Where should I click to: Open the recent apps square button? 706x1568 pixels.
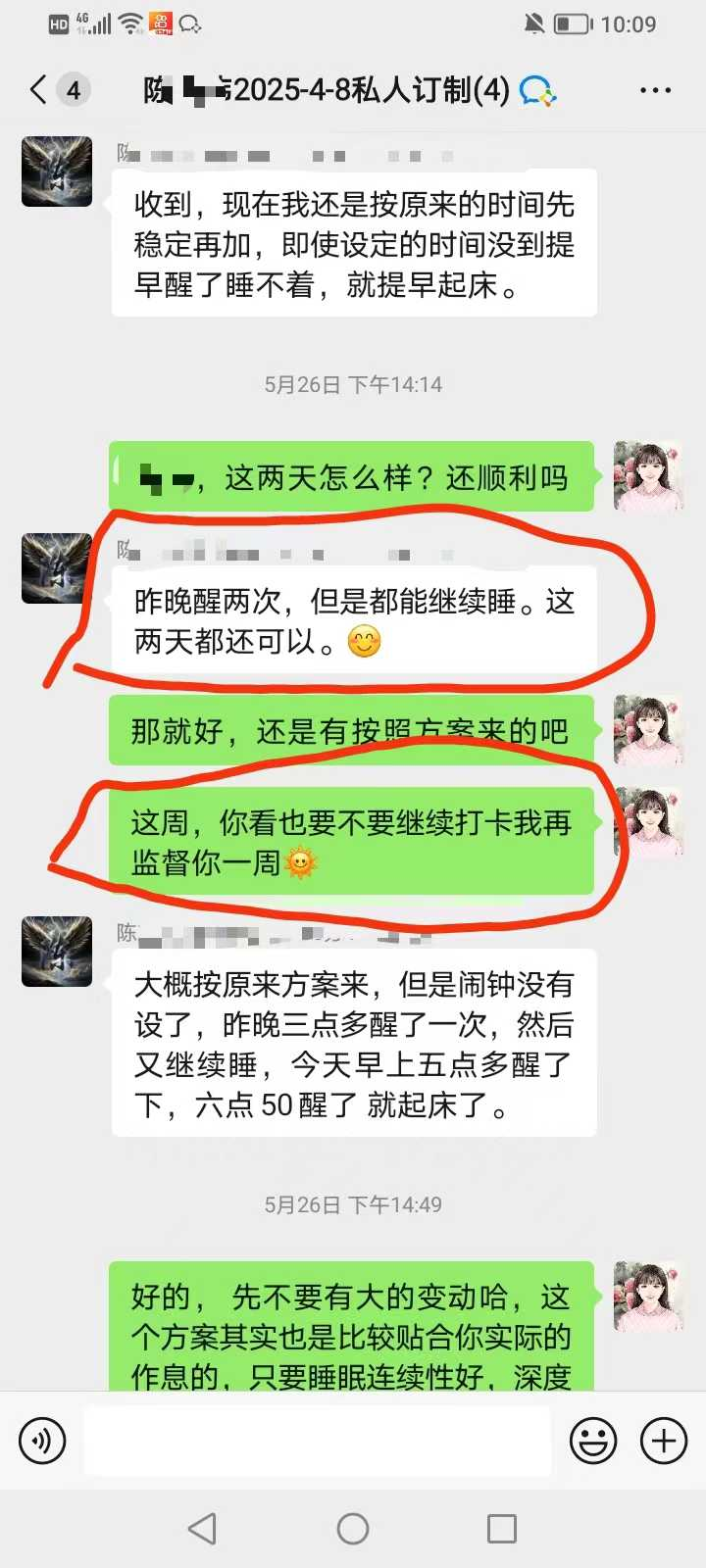coord(502,1529)
